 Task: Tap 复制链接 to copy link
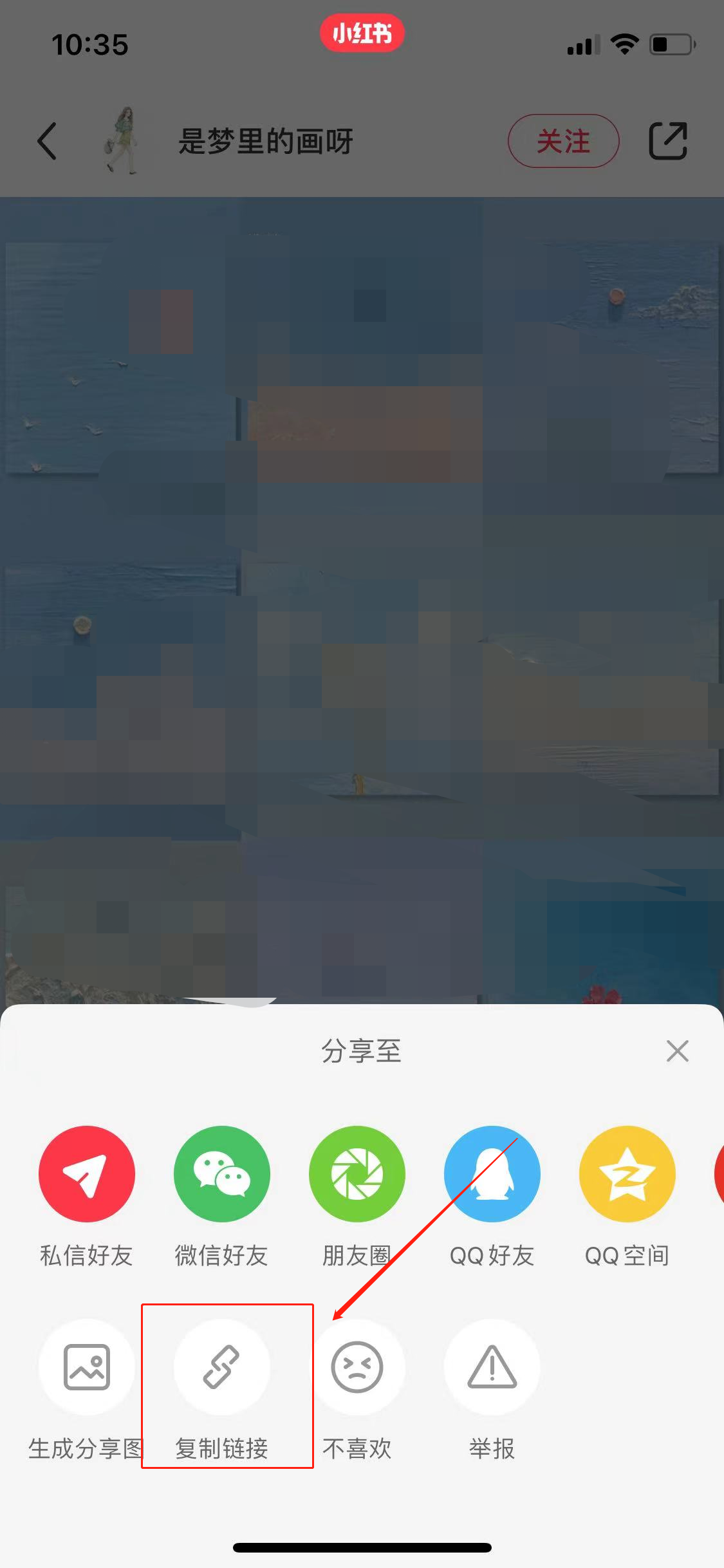coord(222,1367)
